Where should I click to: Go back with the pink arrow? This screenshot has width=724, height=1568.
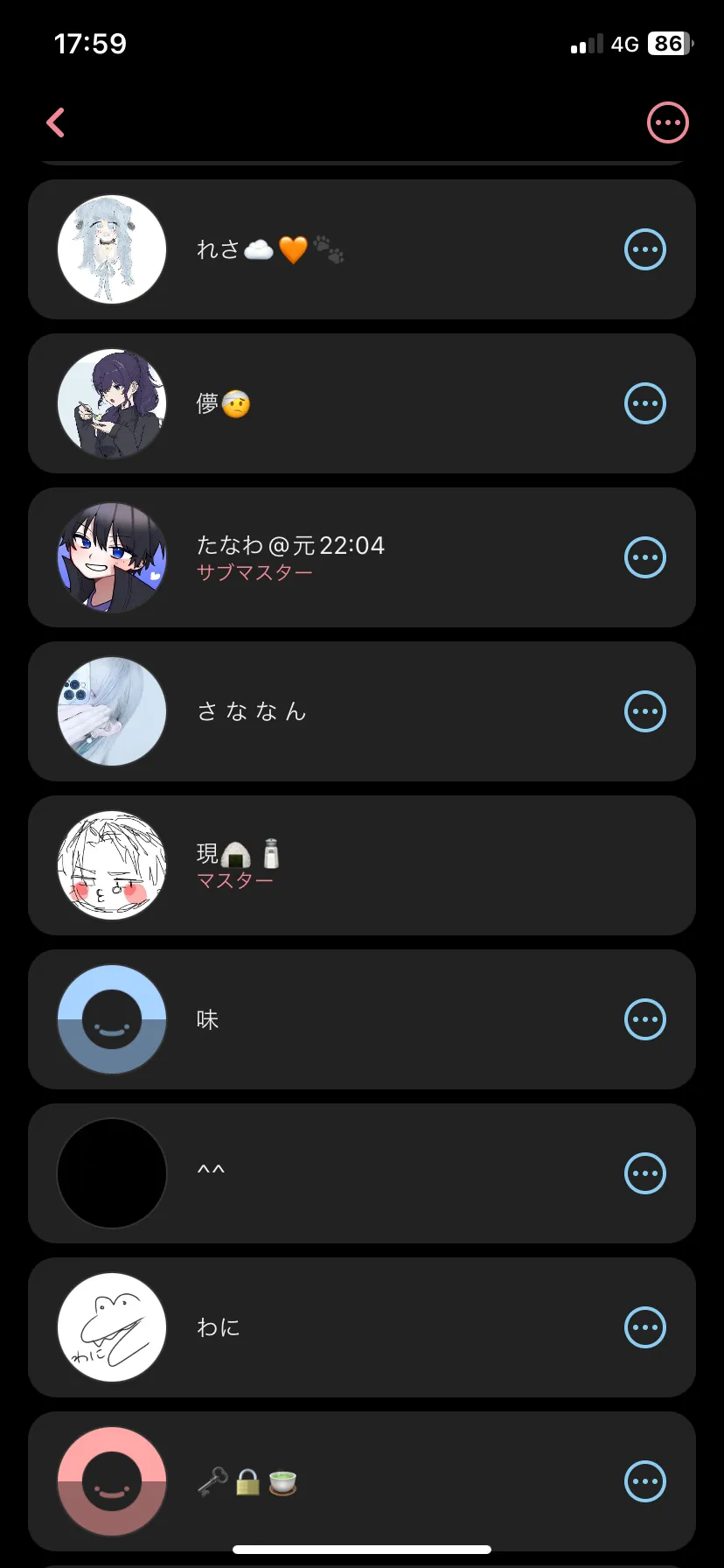pos(56,122)
